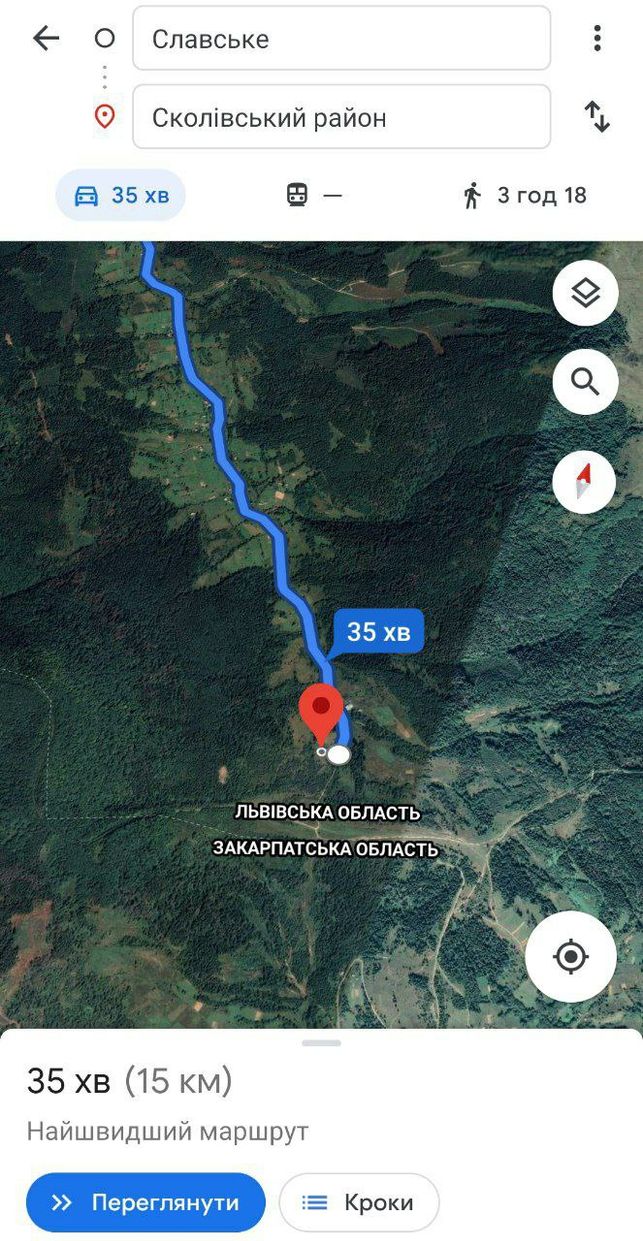Edit the destination Сколівський район

coord(341,117)
